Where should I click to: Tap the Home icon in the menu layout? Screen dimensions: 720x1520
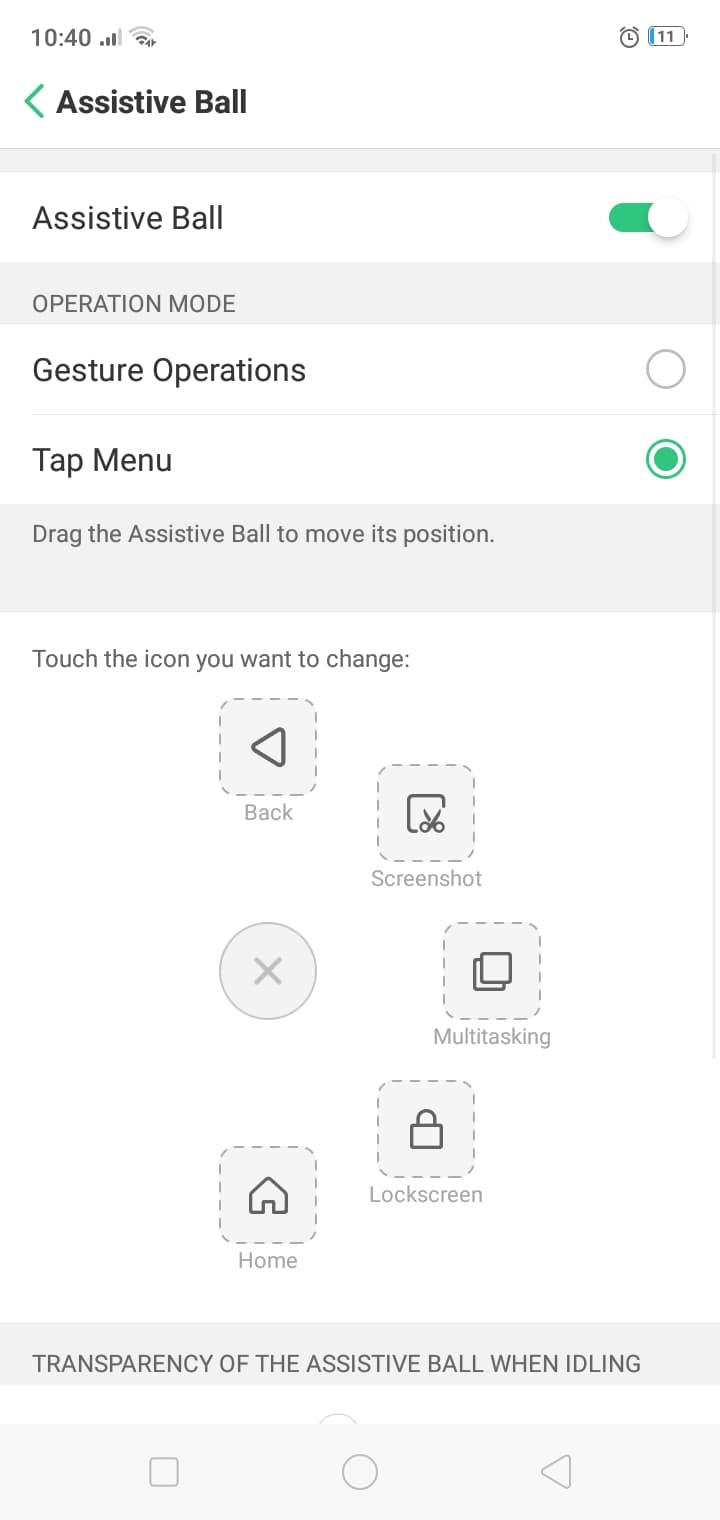[x=267, y=1194]
